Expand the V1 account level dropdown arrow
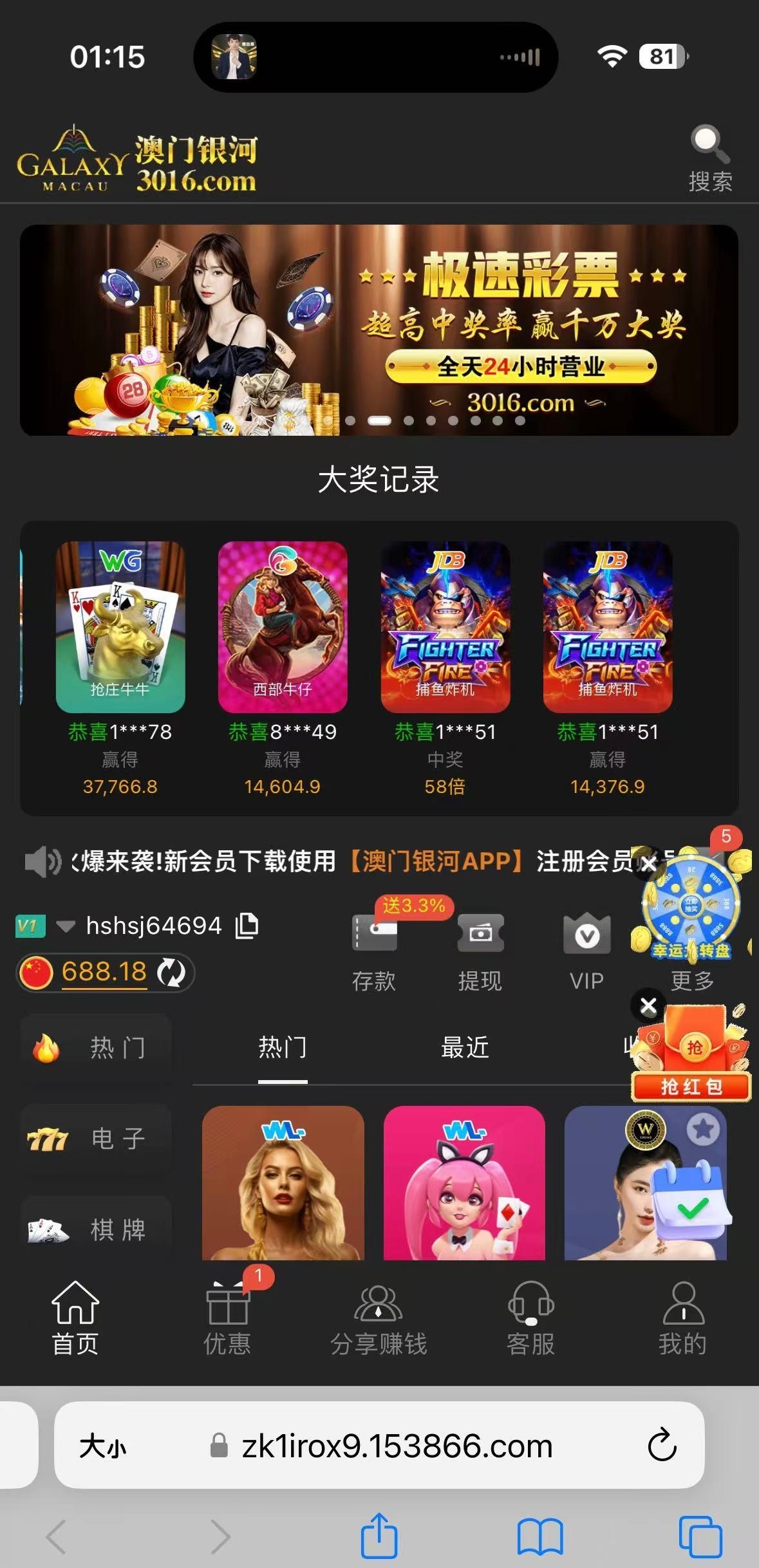This screenshot has height=1568, width=759. point(64,925)
